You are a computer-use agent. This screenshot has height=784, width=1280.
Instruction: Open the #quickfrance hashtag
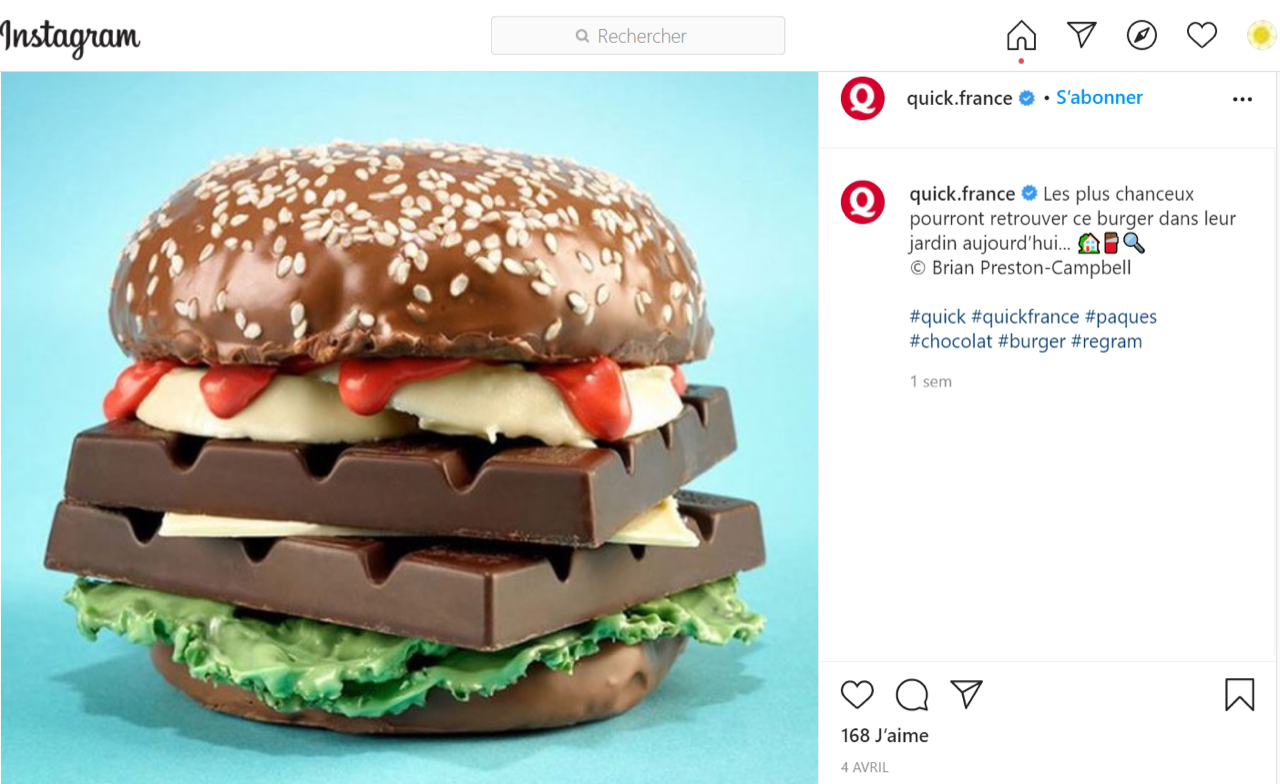click(x=1025, y=317)
